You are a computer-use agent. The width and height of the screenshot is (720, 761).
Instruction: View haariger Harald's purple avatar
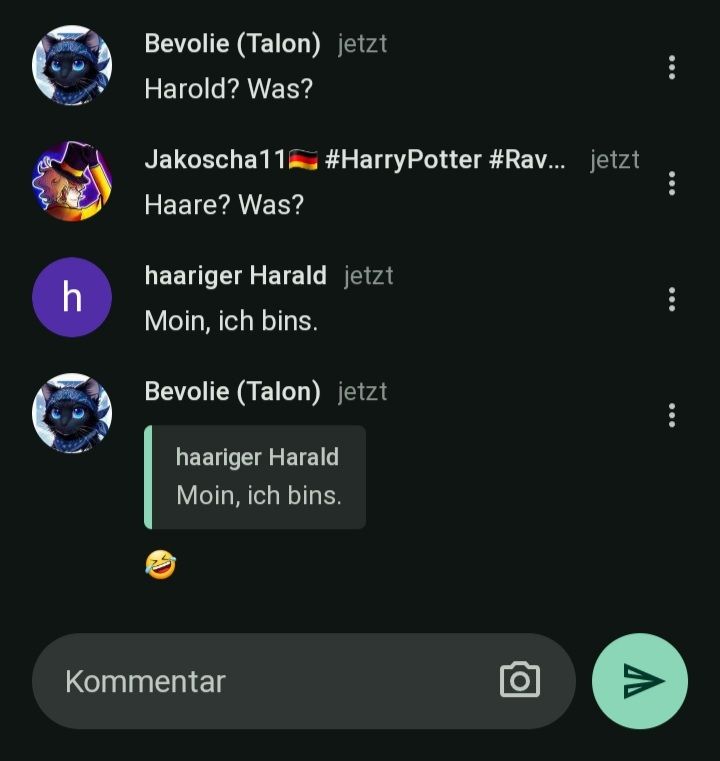point(72,298)
